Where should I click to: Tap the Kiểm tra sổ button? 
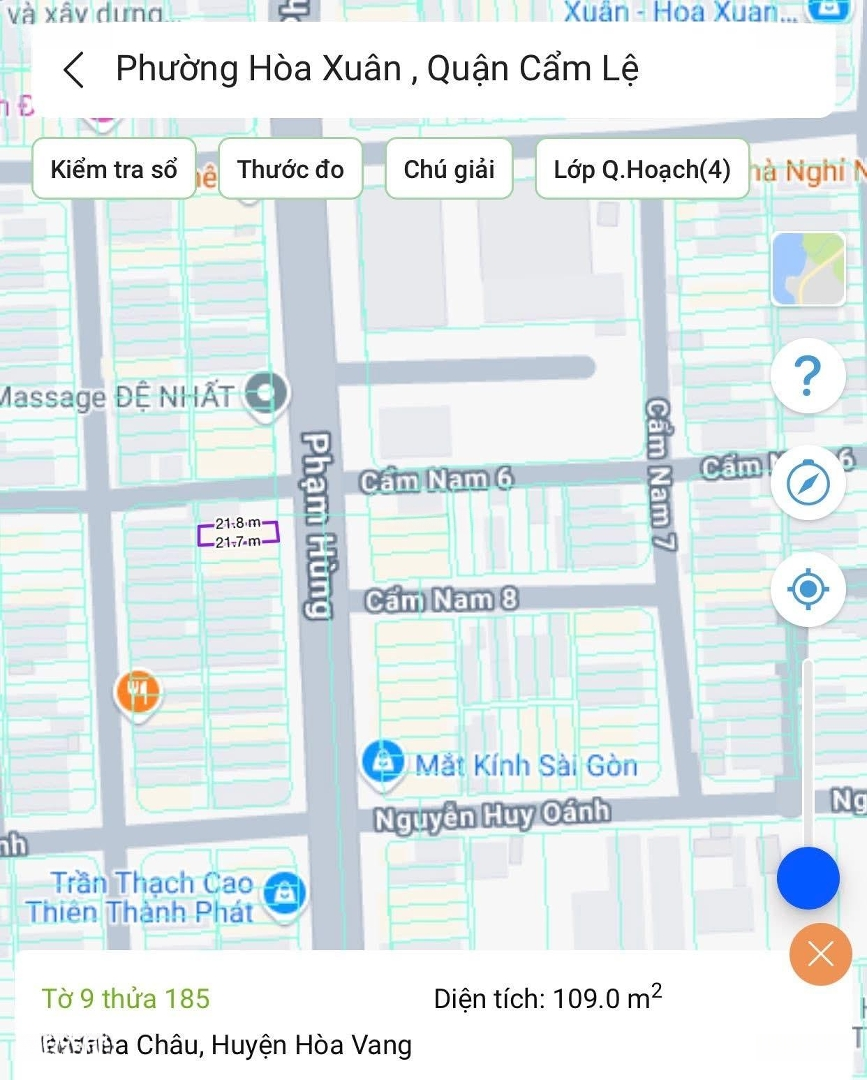pyautogui.click(x=114, y=169)
